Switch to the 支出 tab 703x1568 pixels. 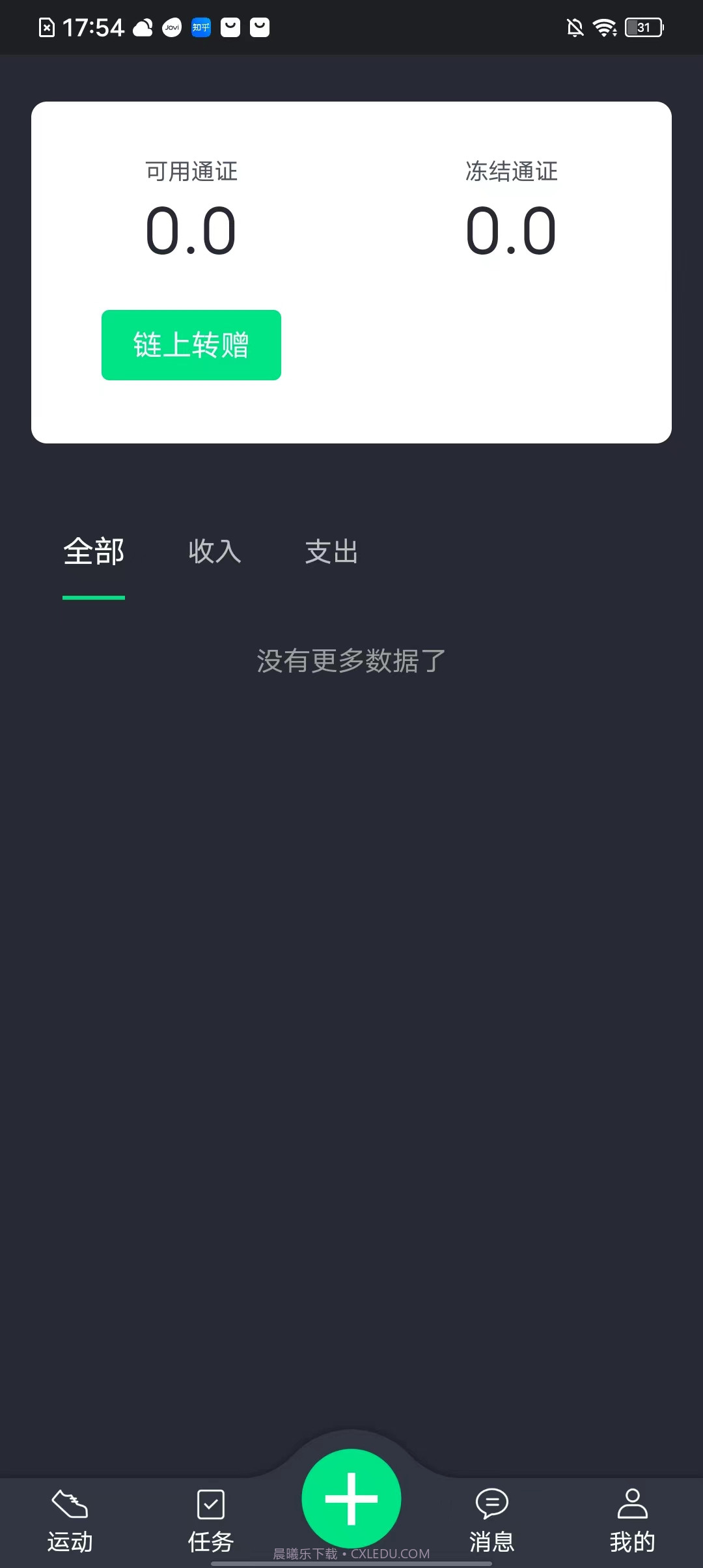(x=331, y=552)
